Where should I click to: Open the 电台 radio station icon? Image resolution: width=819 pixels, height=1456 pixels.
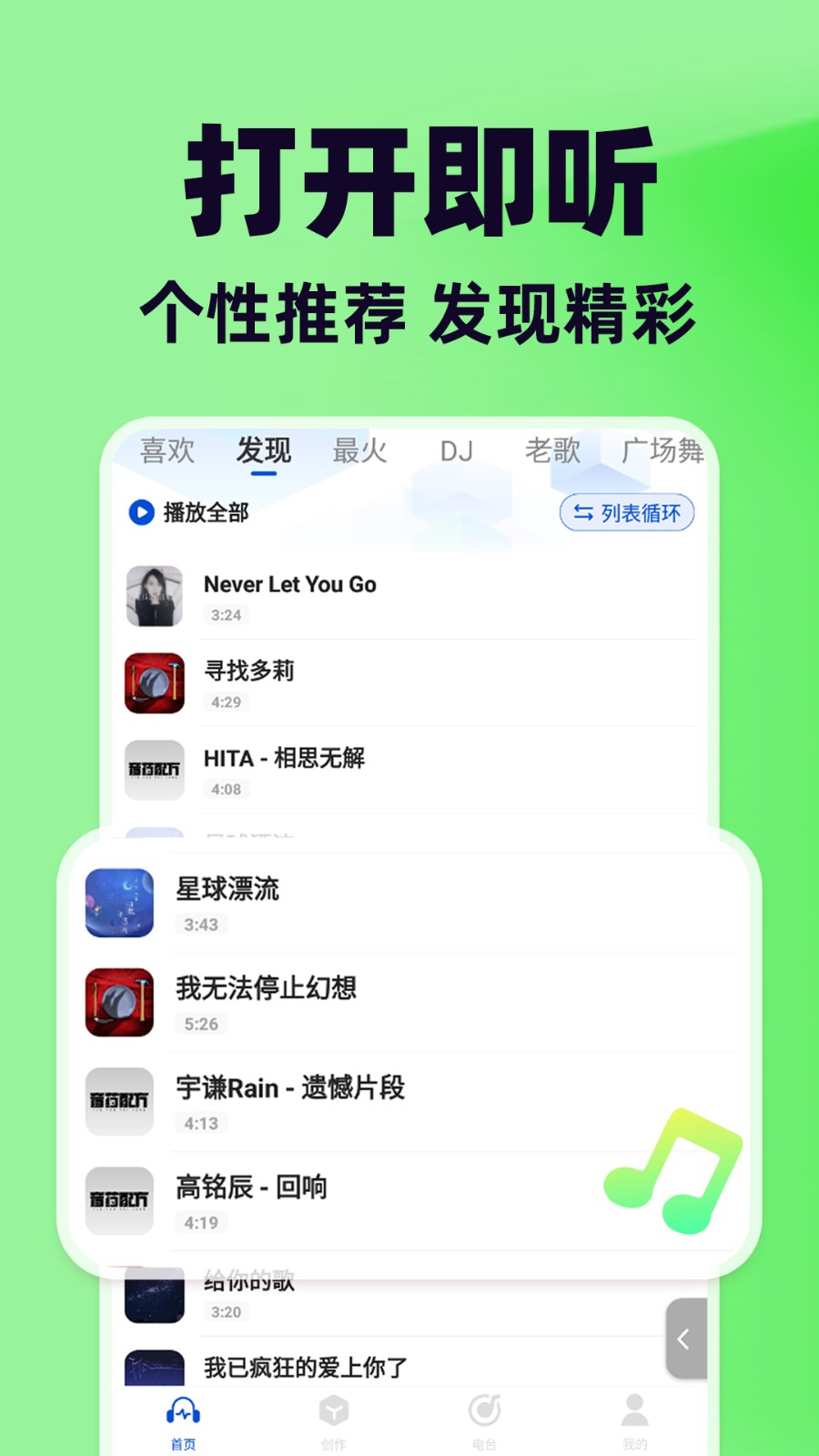point(485,1409)
